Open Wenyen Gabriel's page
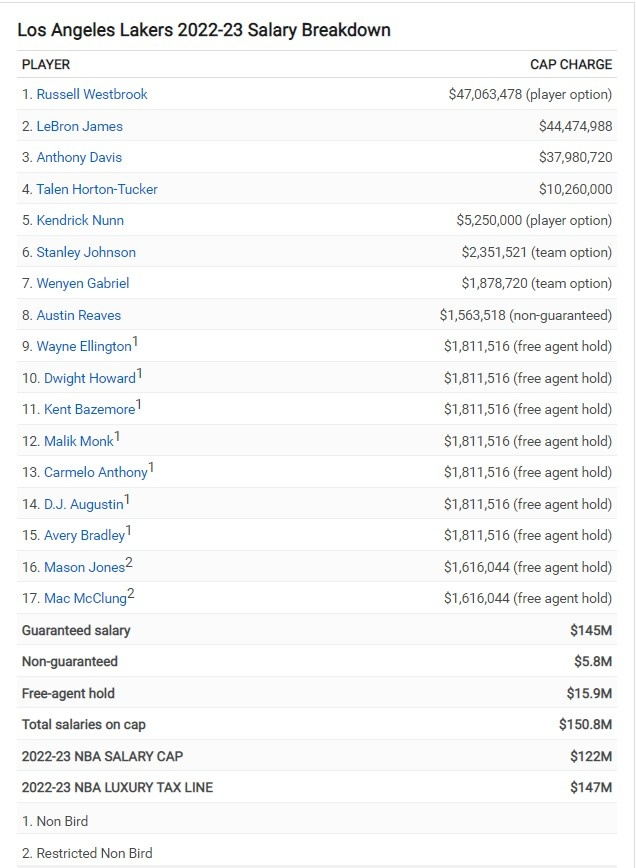The image size is (636, 868). (83, 283)
